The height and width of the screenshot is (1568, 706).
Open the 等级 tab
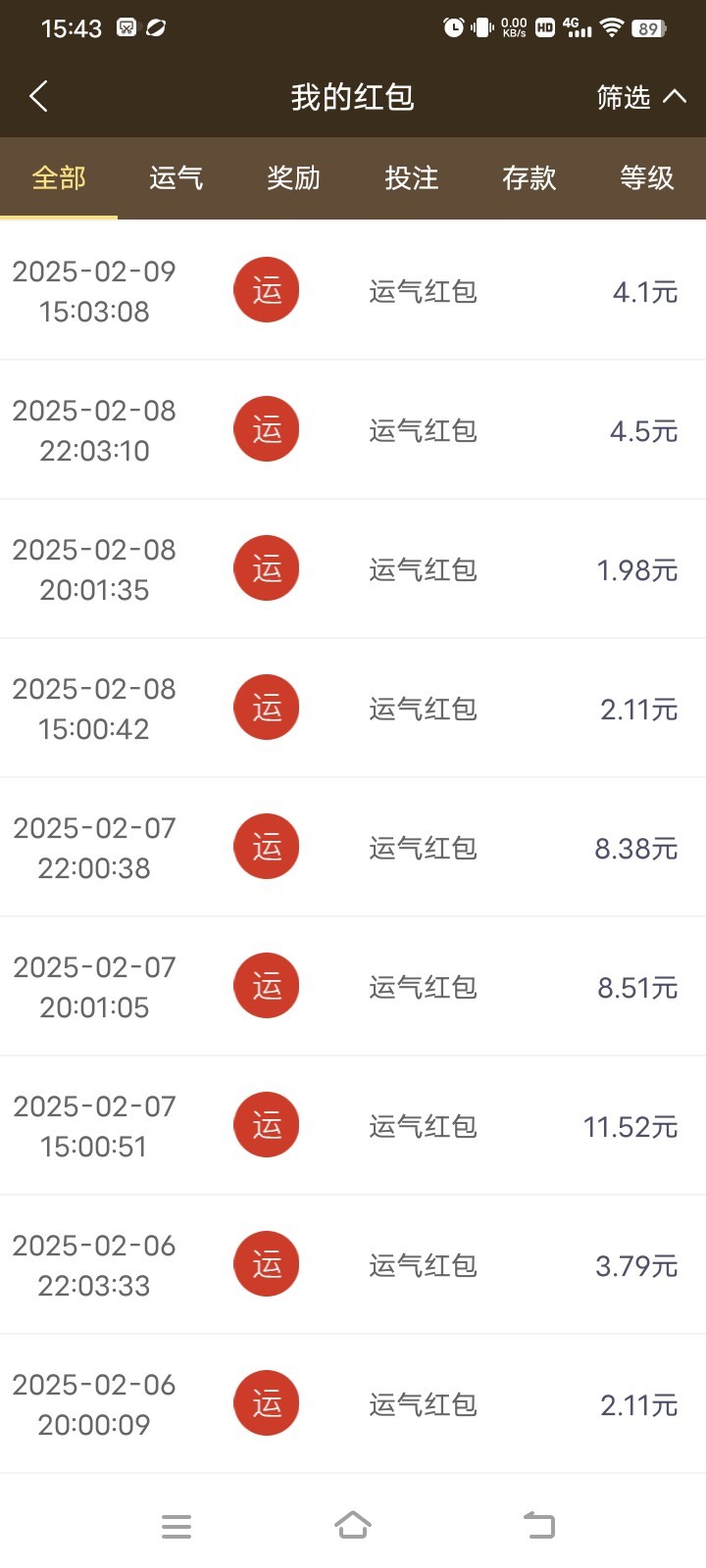(647, 178)
